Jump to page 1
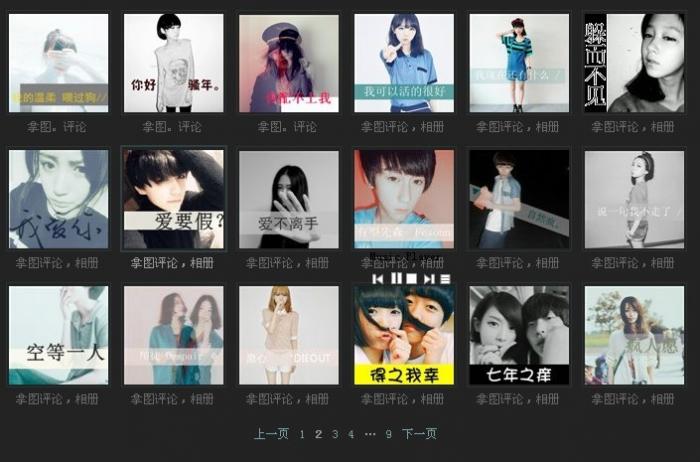This screenshot has height=462, width=700. click(x=302, y=434)
